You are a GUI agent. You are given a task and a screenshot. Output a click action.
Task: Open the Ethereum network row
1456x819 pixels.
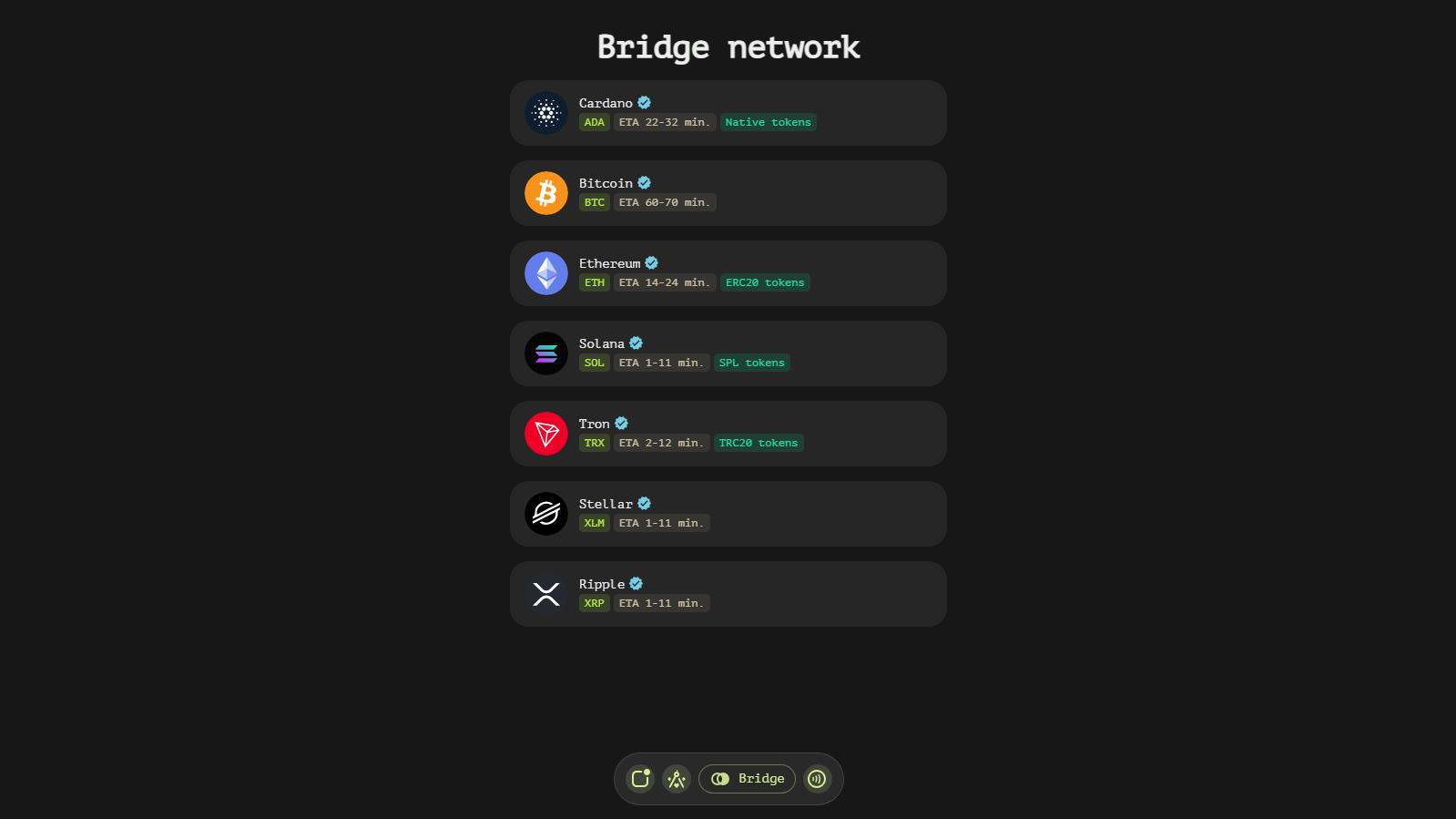click(x=728, y=273)
